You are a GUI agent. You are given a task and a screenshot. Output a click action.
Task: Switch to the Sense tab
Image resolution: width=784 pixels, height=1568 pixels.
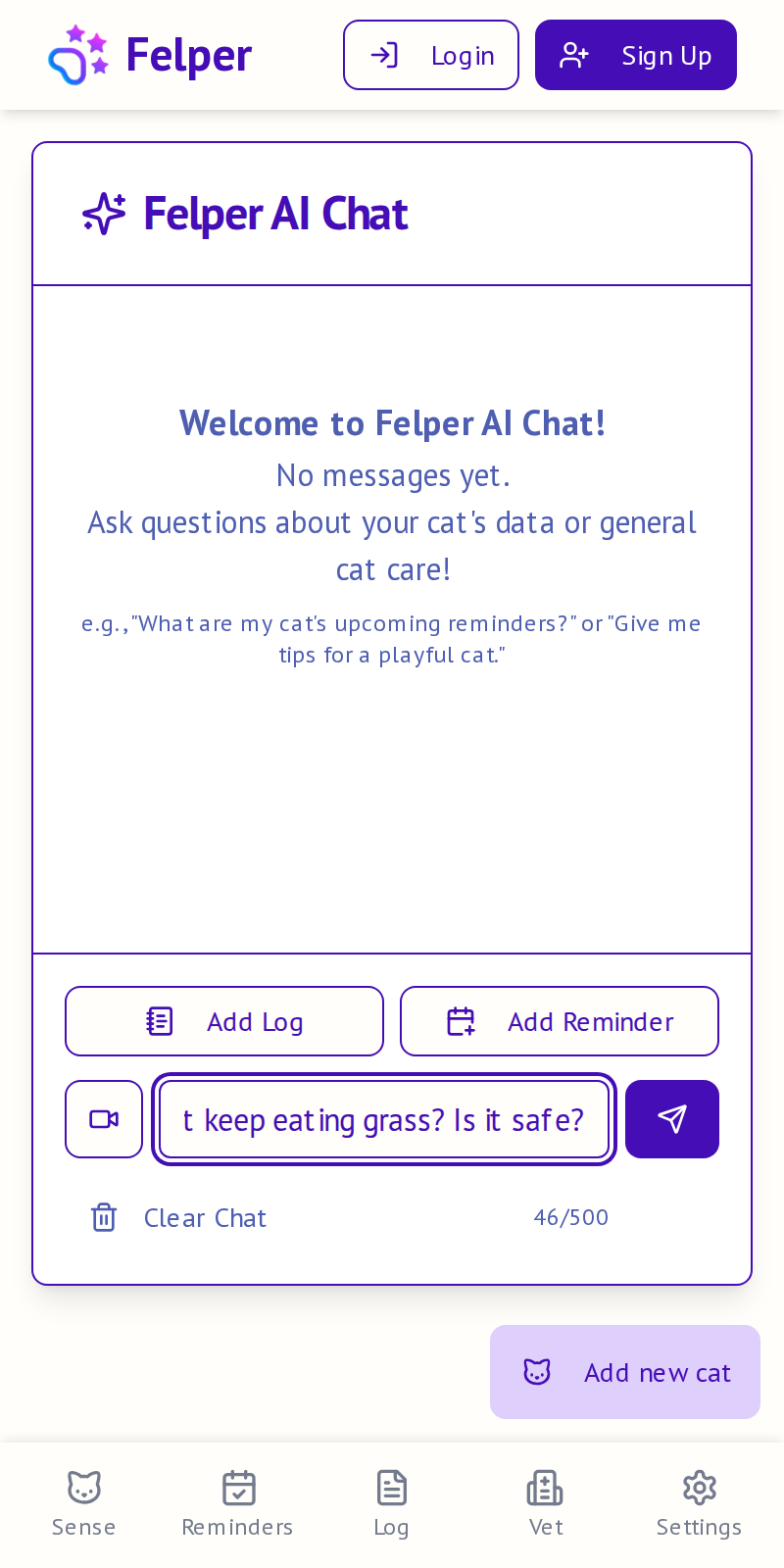click(84, 1503)
